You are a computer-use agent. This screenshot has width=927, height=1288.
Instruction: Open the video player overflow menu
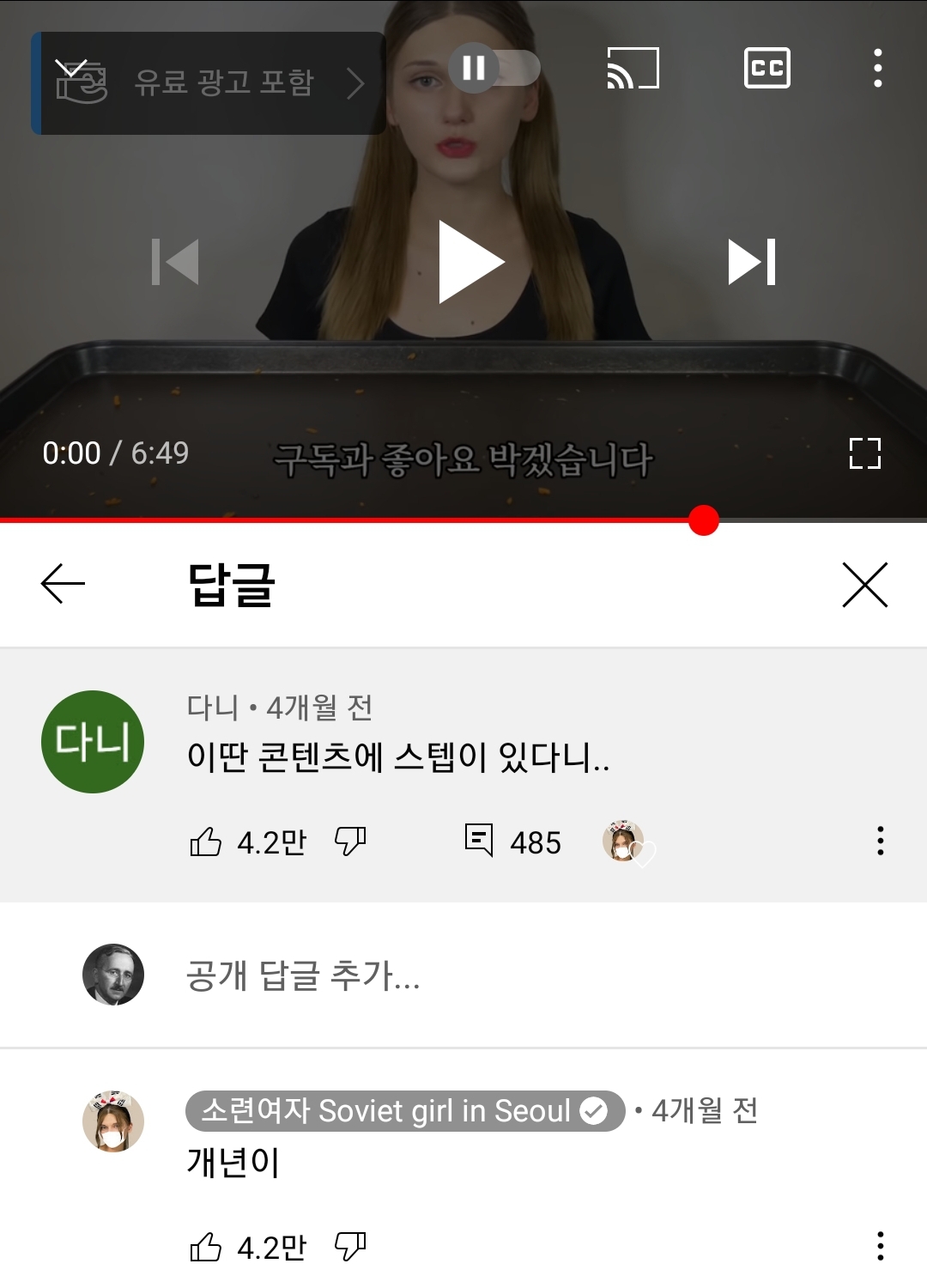(x=877, y=69)
